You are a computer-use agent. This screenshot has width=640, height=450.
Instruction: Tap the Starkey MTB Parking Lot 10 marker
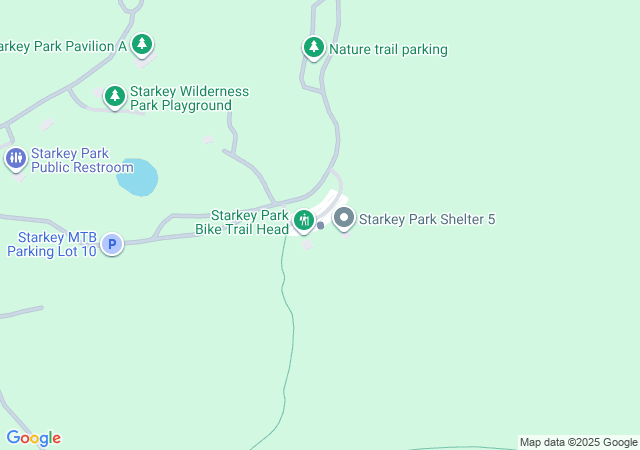pos(112,243)
